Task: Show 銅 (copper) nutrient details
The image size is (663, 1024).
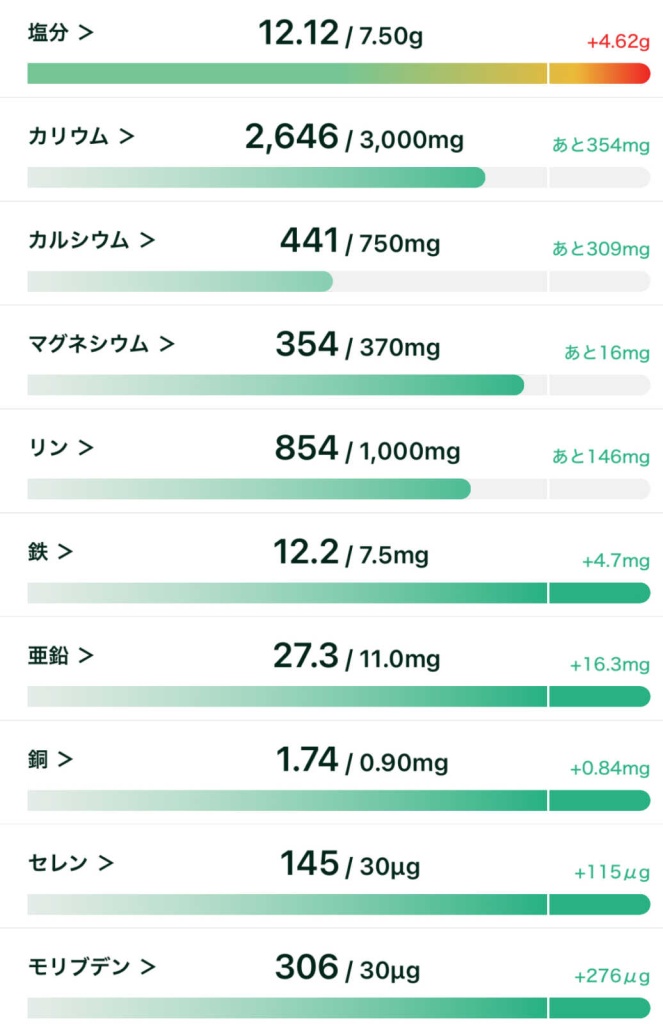Action: click(51, 759)
